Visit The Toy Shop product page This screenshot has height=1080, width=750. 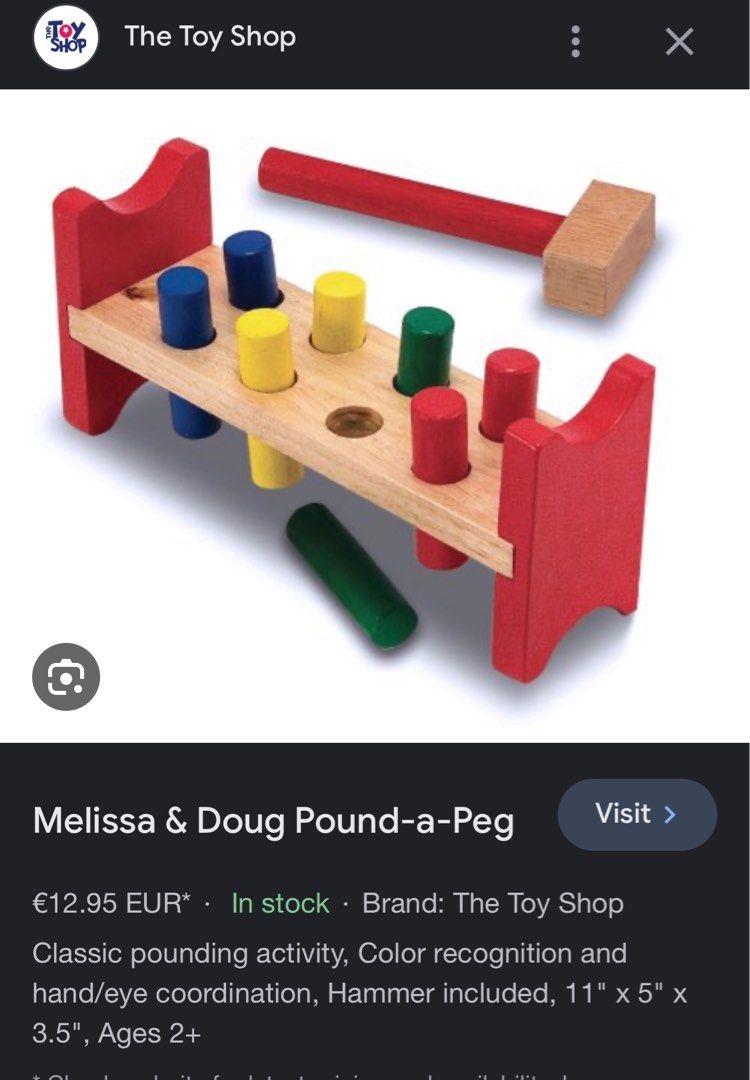click(636, 814)
